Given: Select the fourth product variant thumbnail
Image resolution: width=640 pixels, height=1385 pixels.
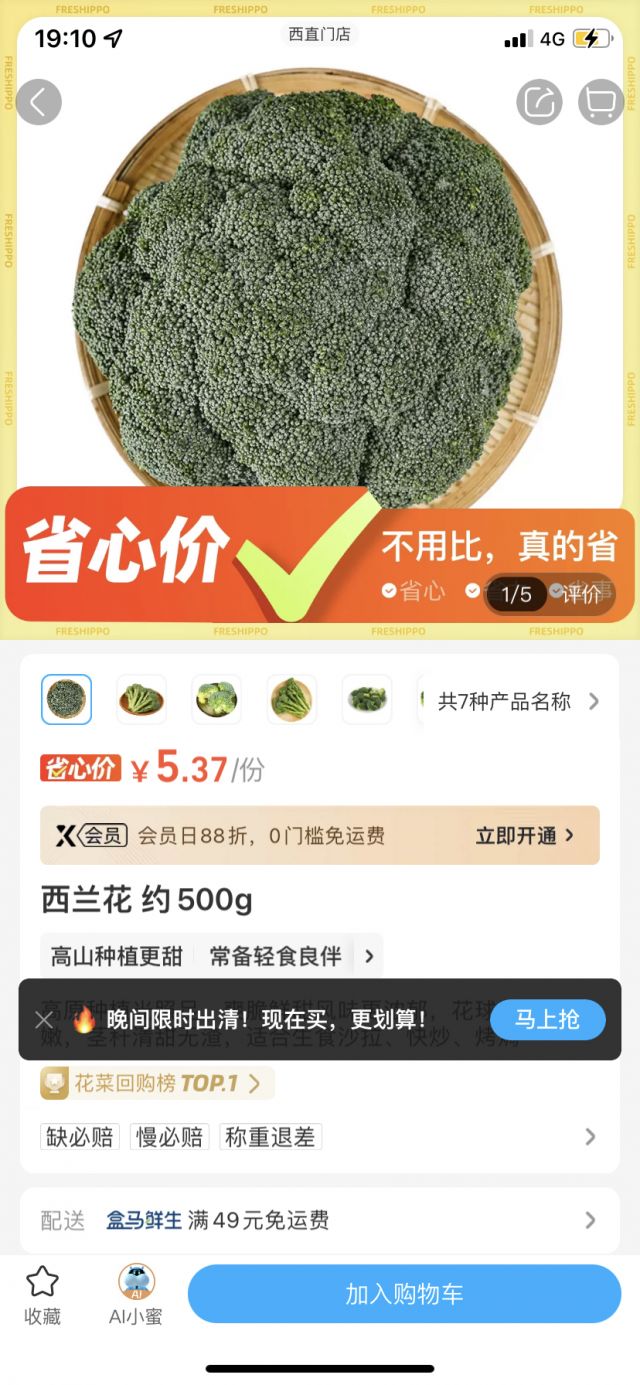Looking at the screenshot, I should (291, 699).
